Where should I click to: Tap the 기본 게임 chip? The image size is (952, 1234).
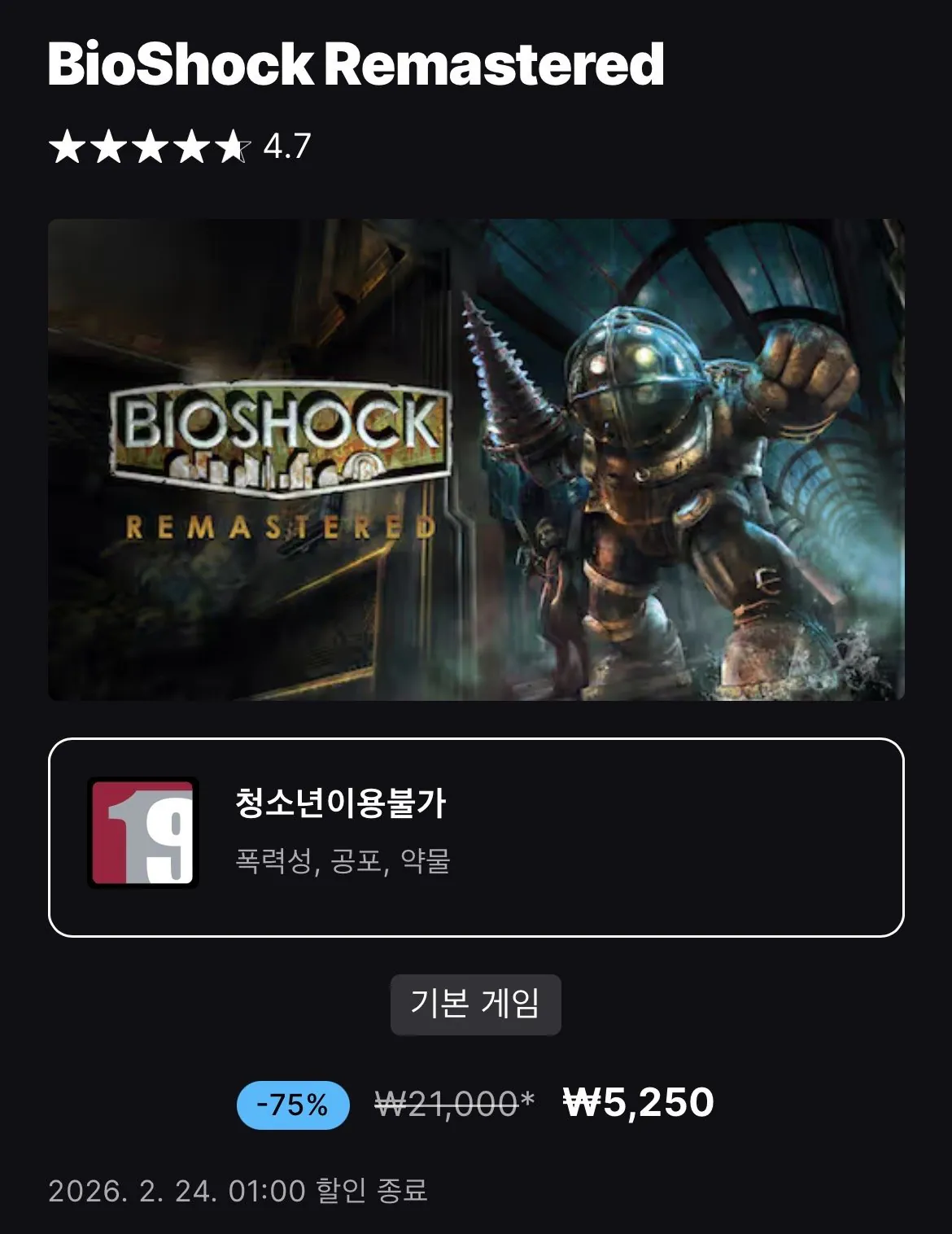pyautogui.click(x=475, y=1004)
